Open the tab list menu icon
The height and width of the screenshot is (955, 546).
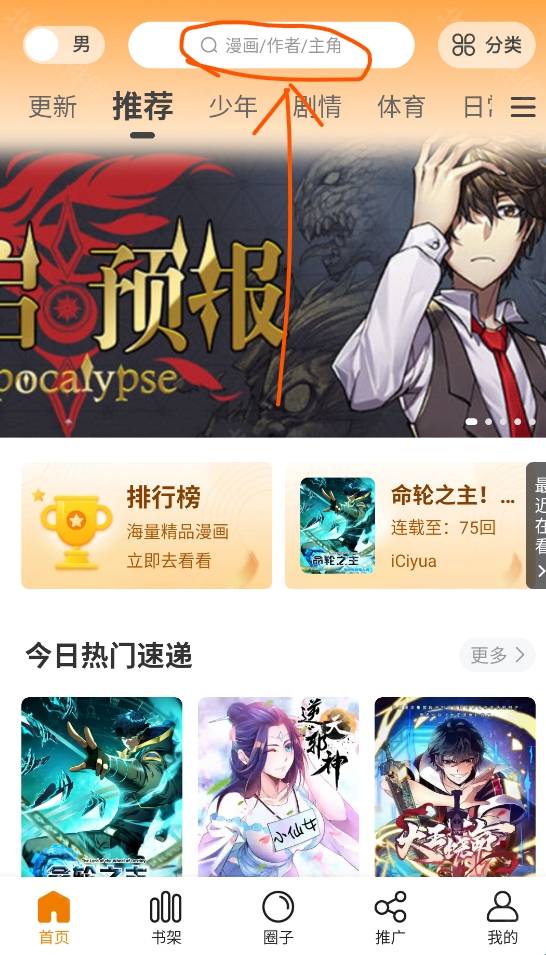(x=523, y=107)
